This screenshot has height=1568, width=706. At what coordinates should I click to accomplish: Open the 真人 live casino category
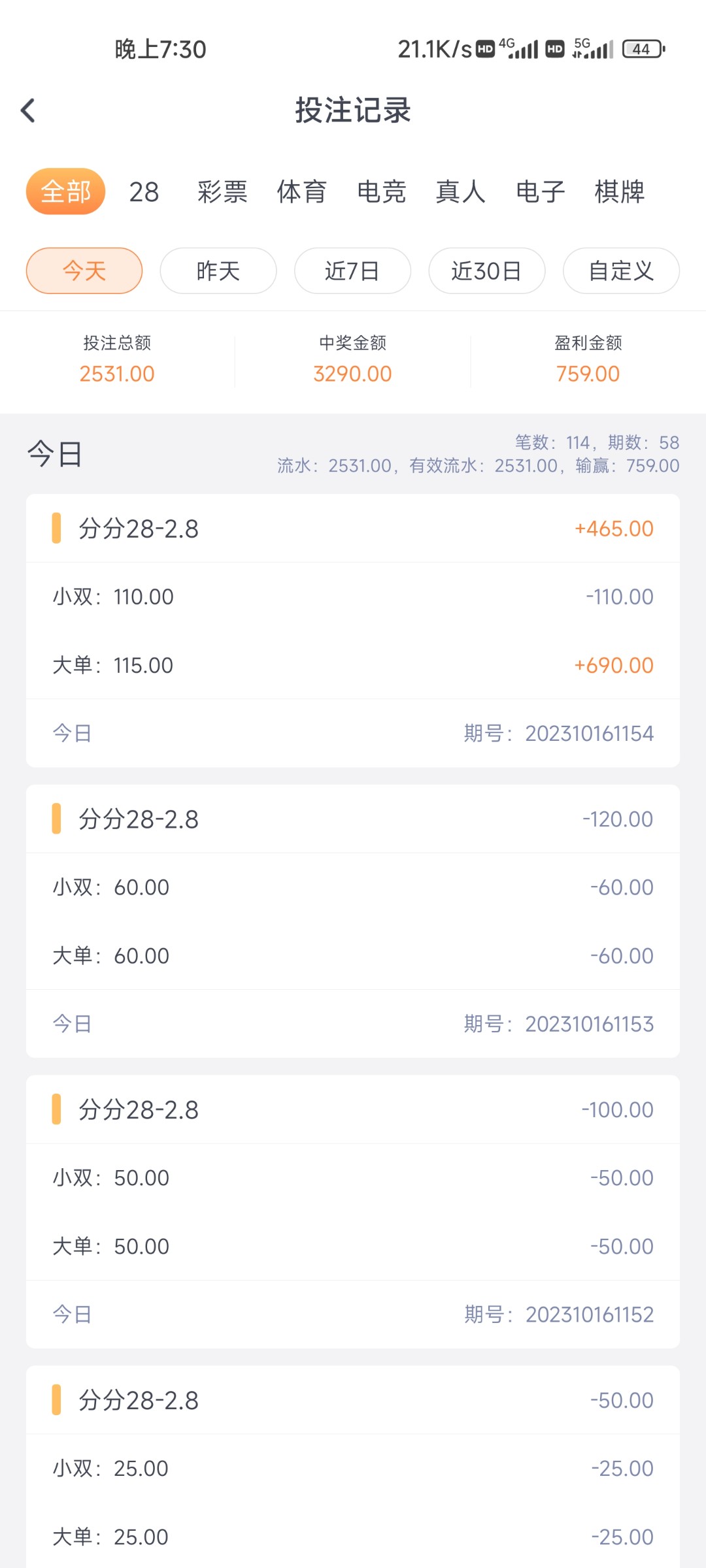tap(461, 191)
